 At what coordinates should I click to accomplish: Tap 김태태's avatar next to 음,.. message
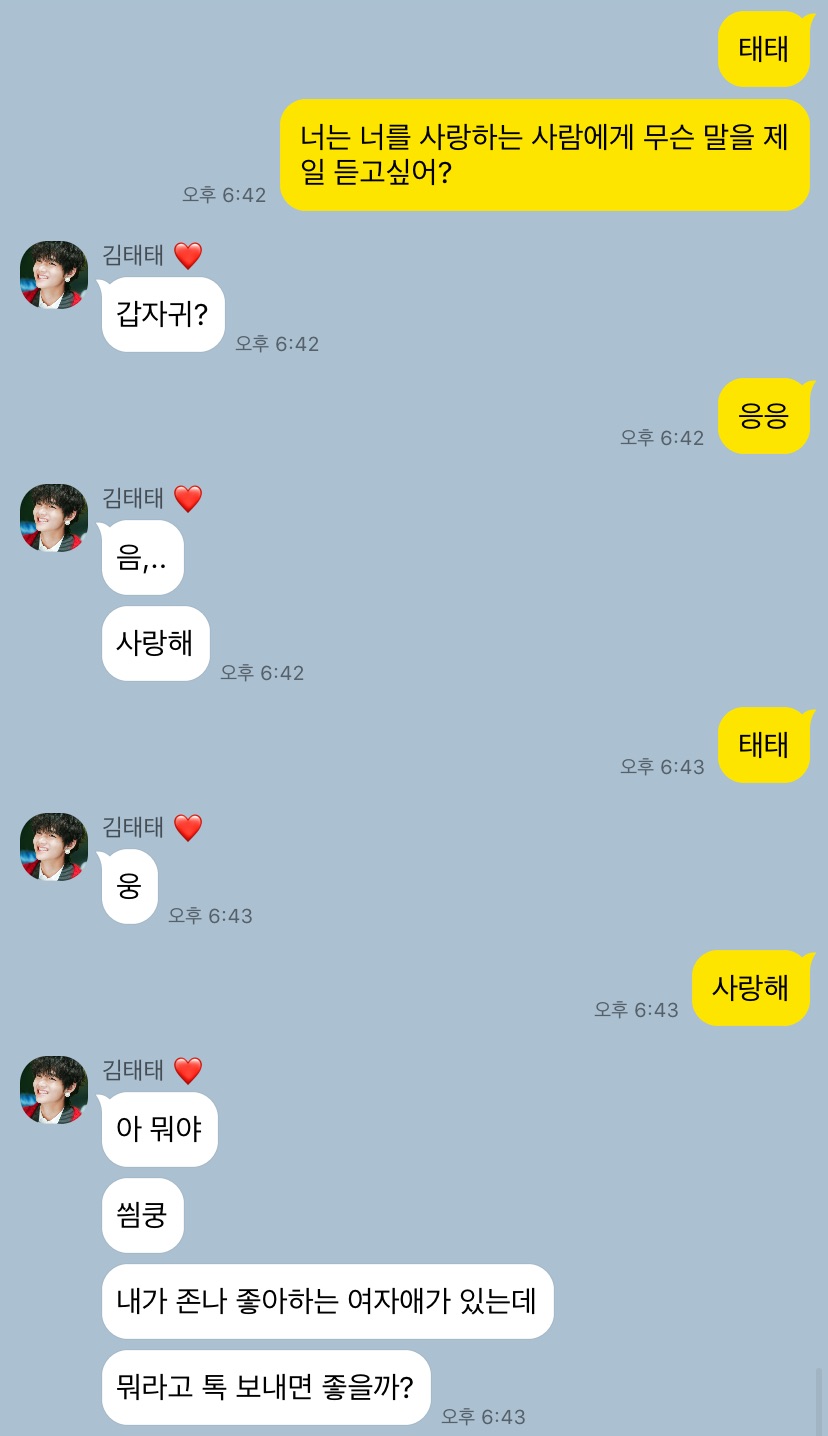[54, 518]
